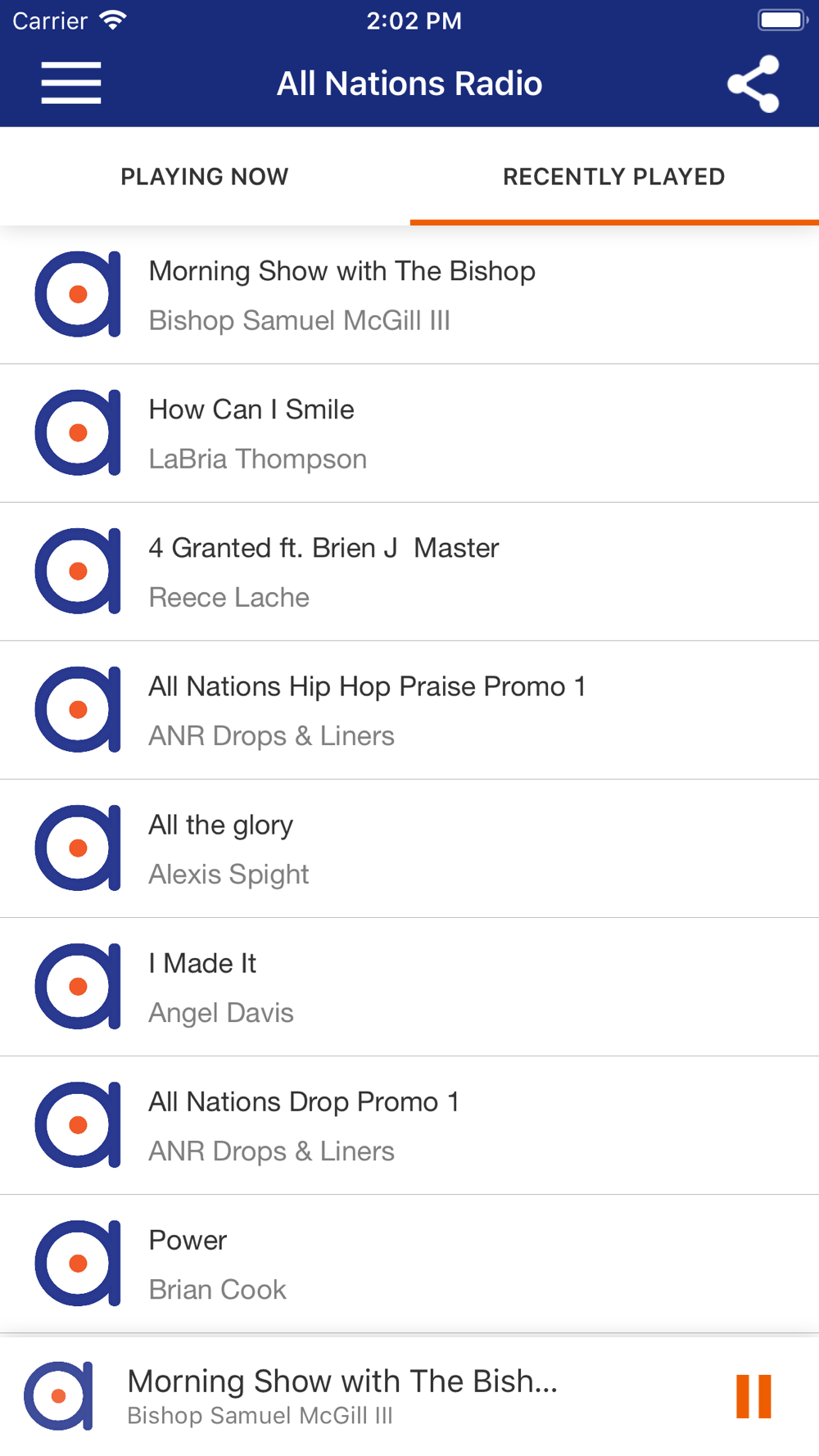Select the Recently Played tab
Viewport: 819px width, 1456px height.
tap(614, 176)
